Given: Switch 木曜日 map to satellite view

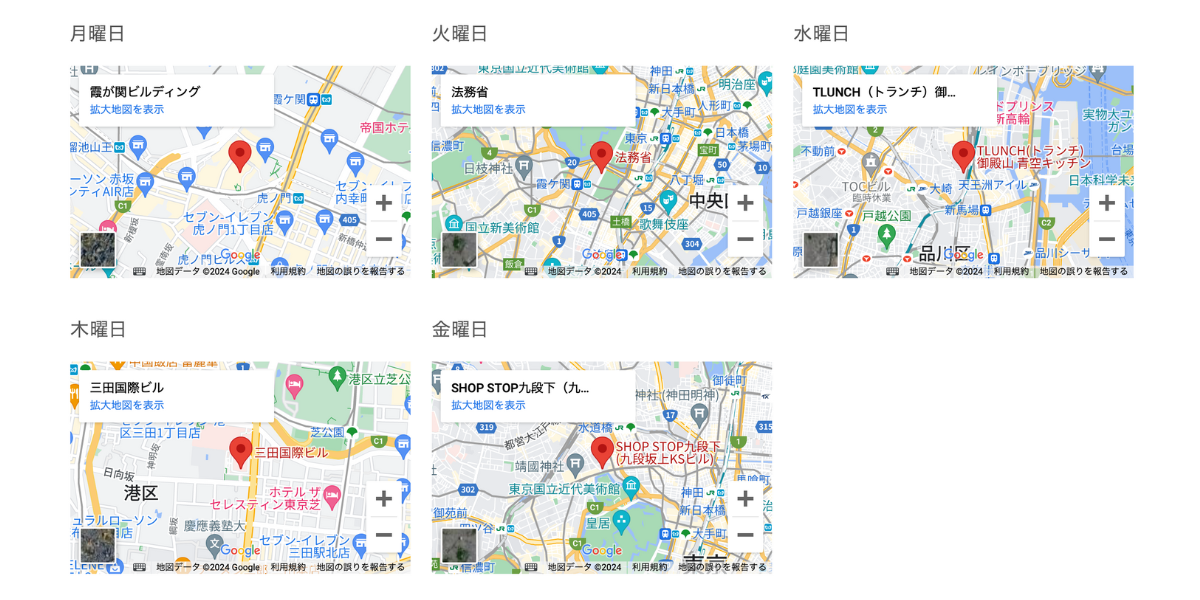Looking at the screenshot, I should pyautogui.click(x=98, y=546).
